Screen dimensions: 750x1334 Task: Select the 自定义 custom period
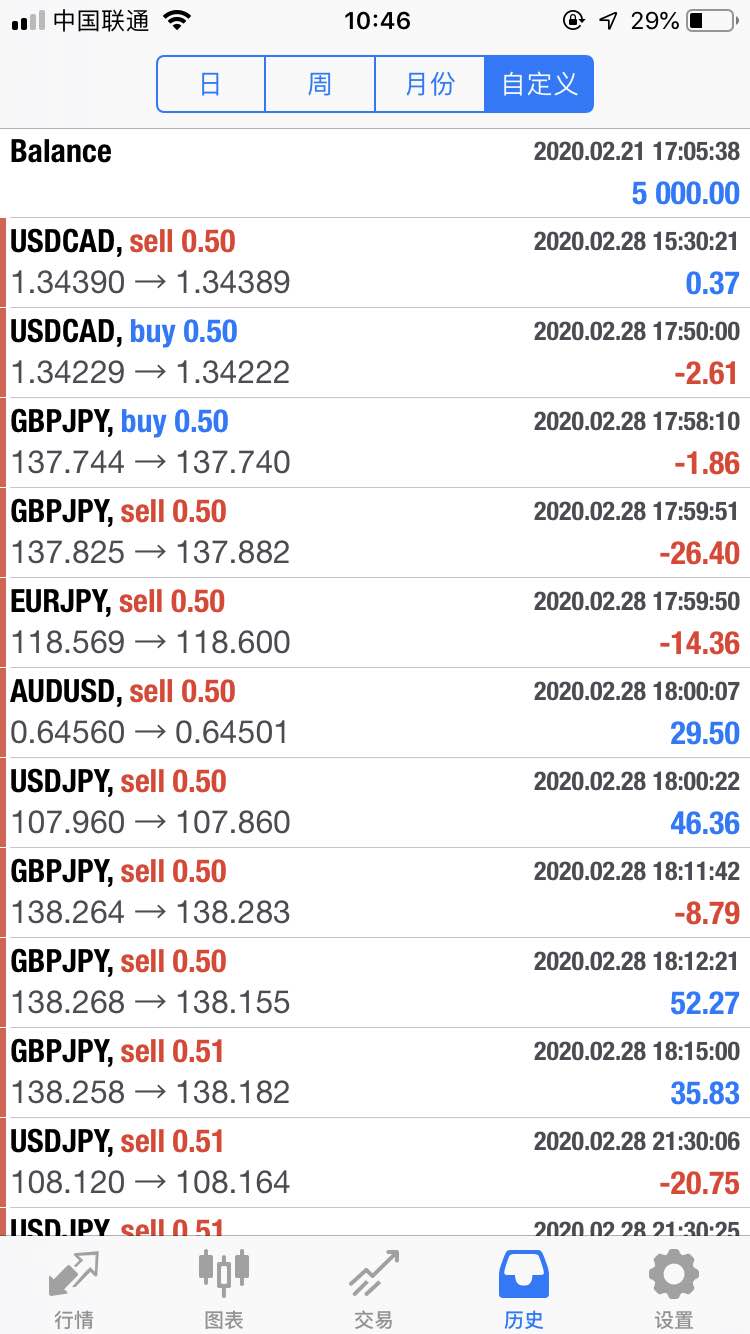[x=539, y=84]
